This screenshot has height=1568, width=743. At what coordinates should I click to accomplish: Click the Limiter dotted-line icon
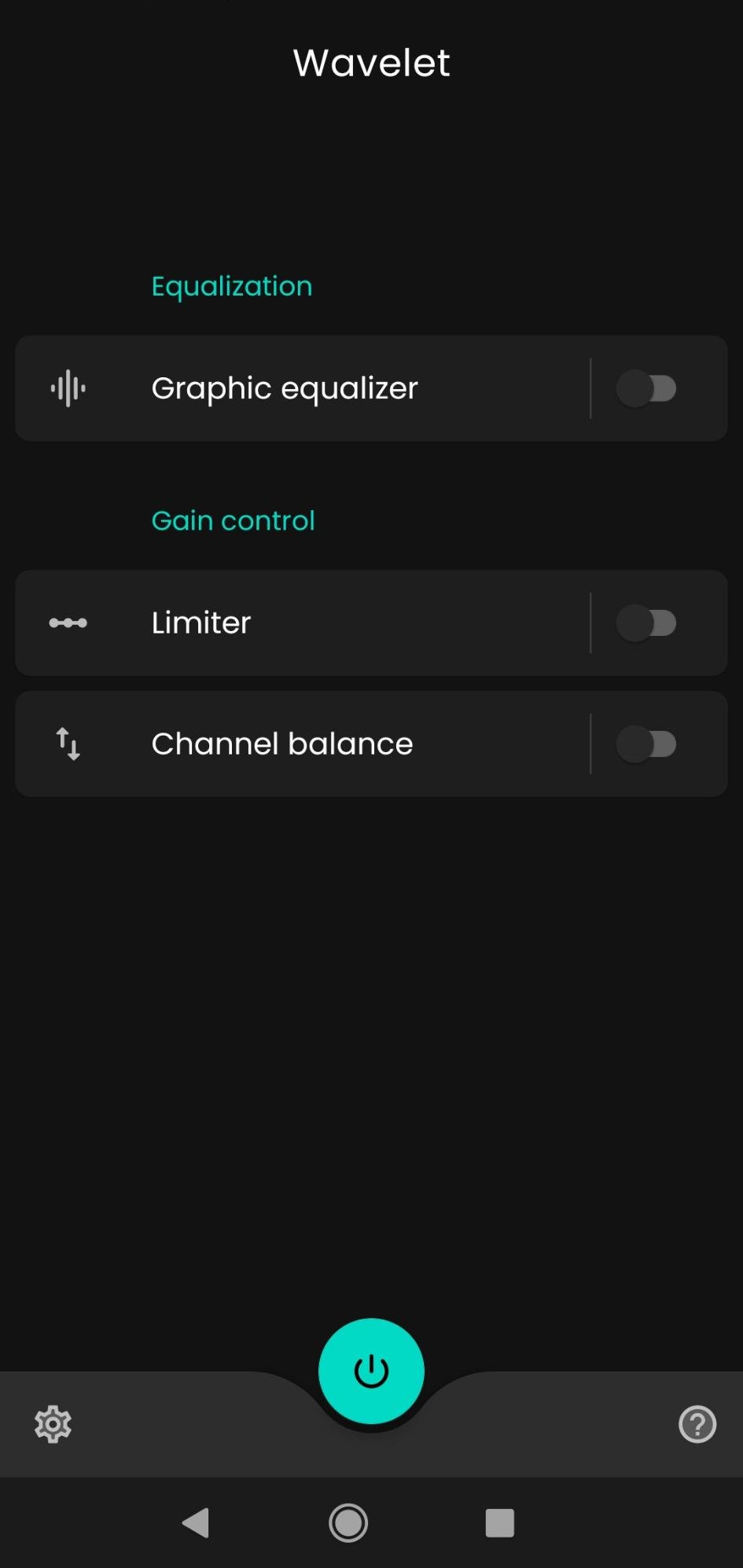coord(68,622)
